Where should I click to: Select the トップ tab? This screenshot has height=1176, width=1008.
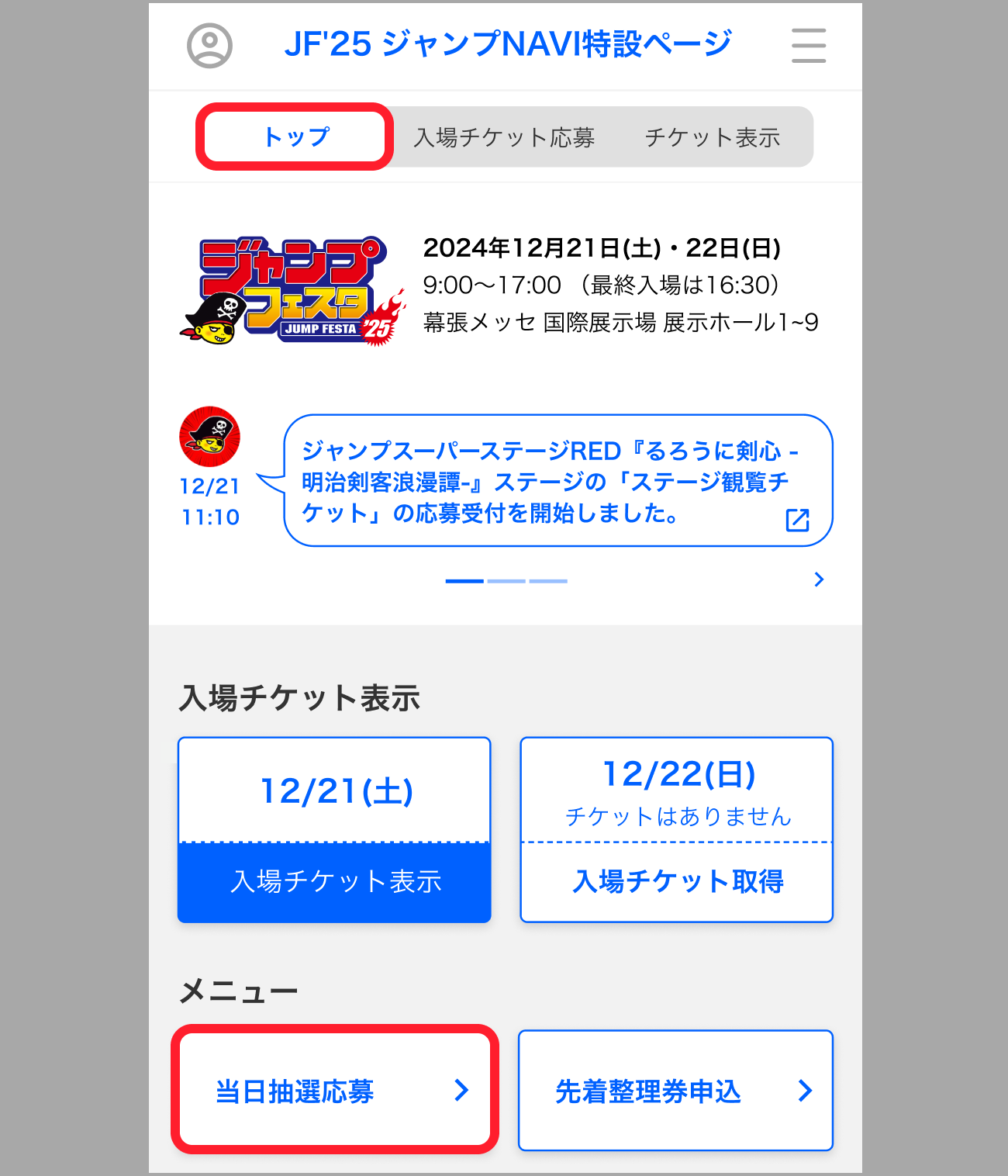pos(295,137)
